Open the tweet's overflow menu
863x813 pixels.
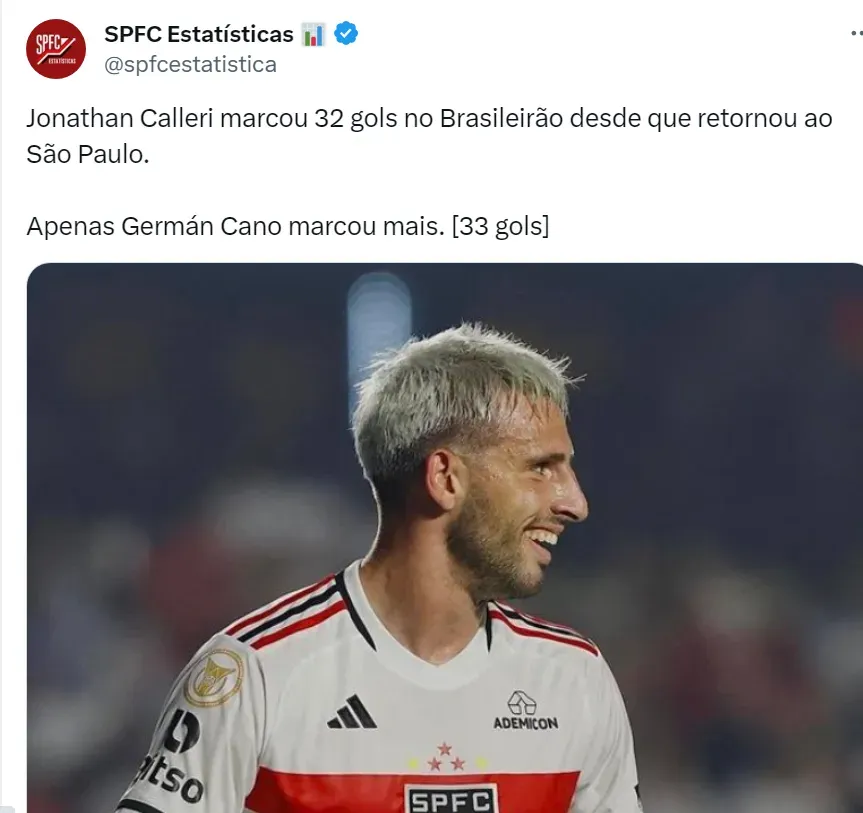(855, 34)
